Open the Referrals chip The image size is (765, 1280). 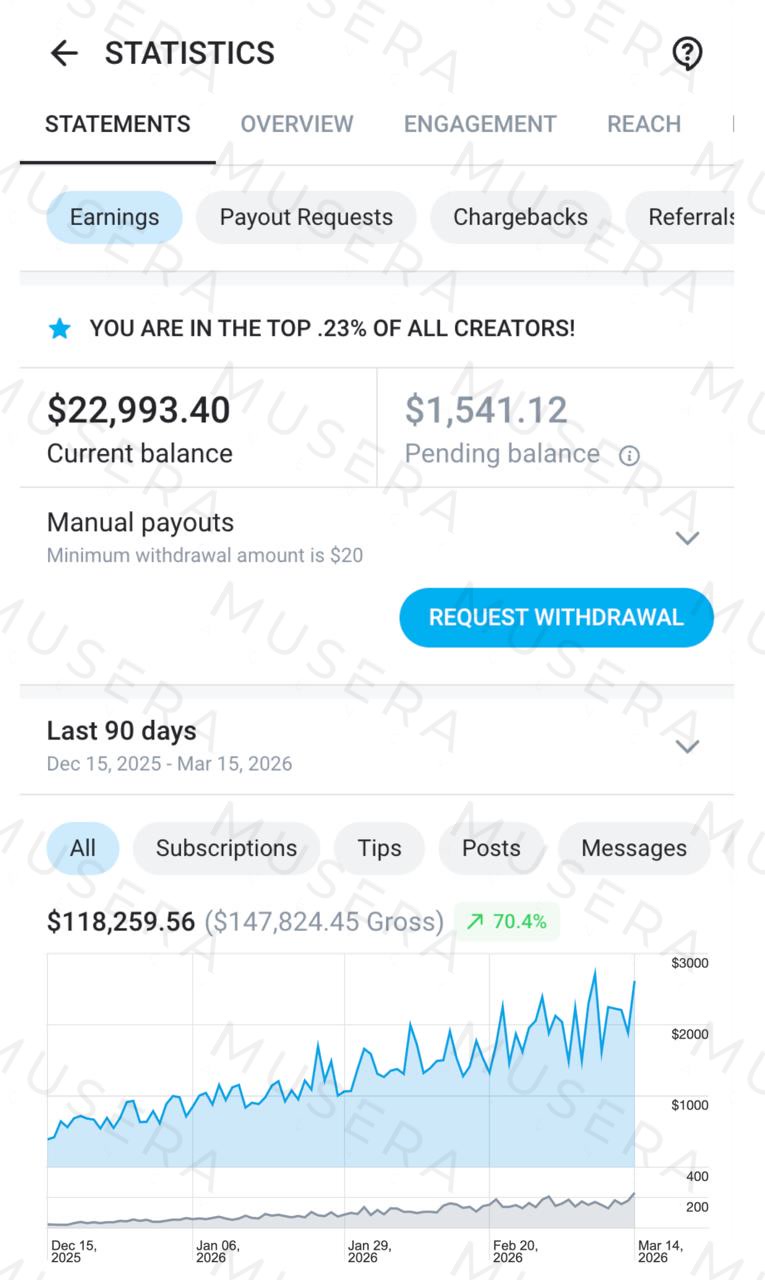coord(690,217)
